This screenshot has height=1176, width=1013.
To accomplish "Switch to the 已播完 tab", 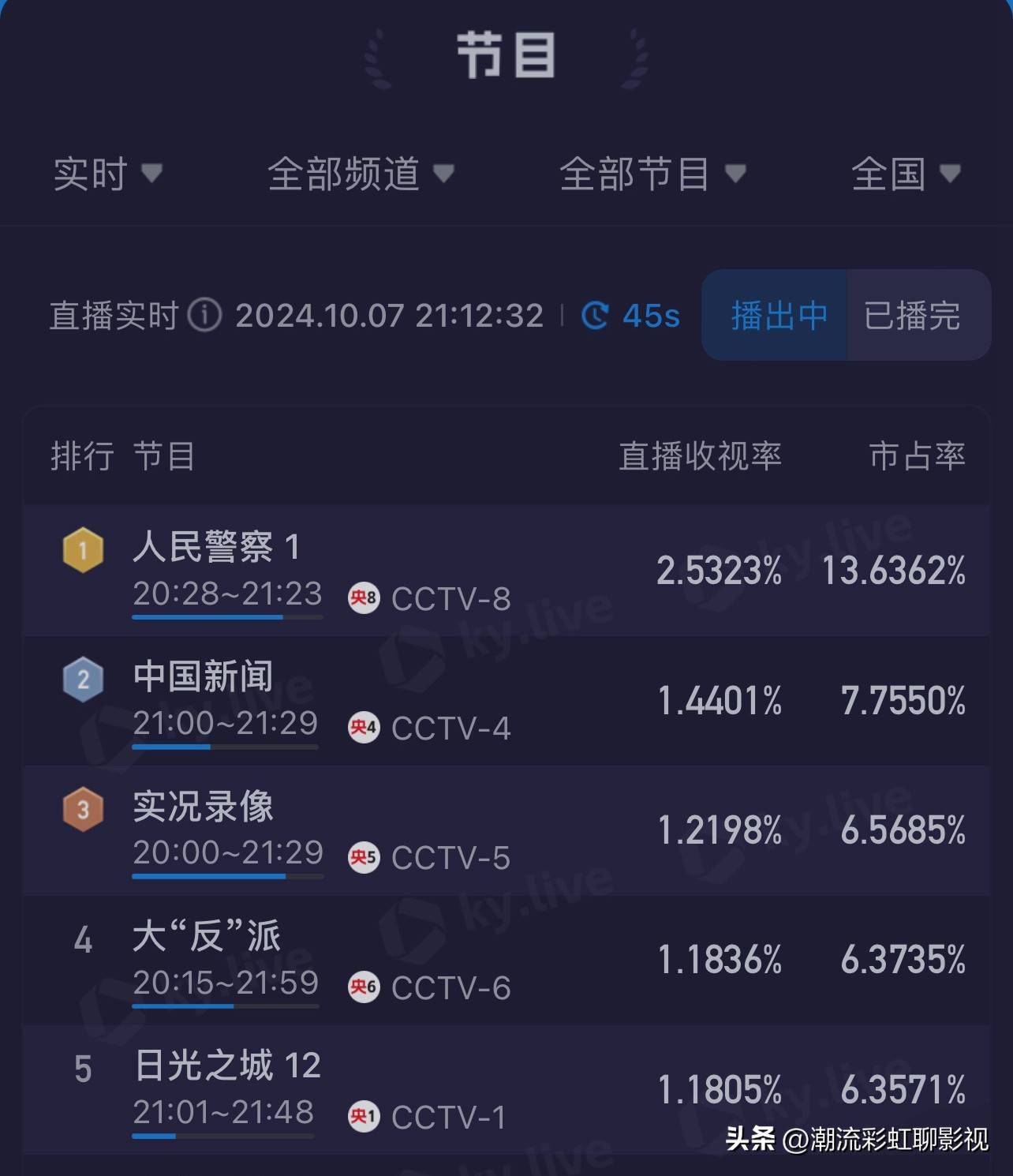I will pos(914,316).
